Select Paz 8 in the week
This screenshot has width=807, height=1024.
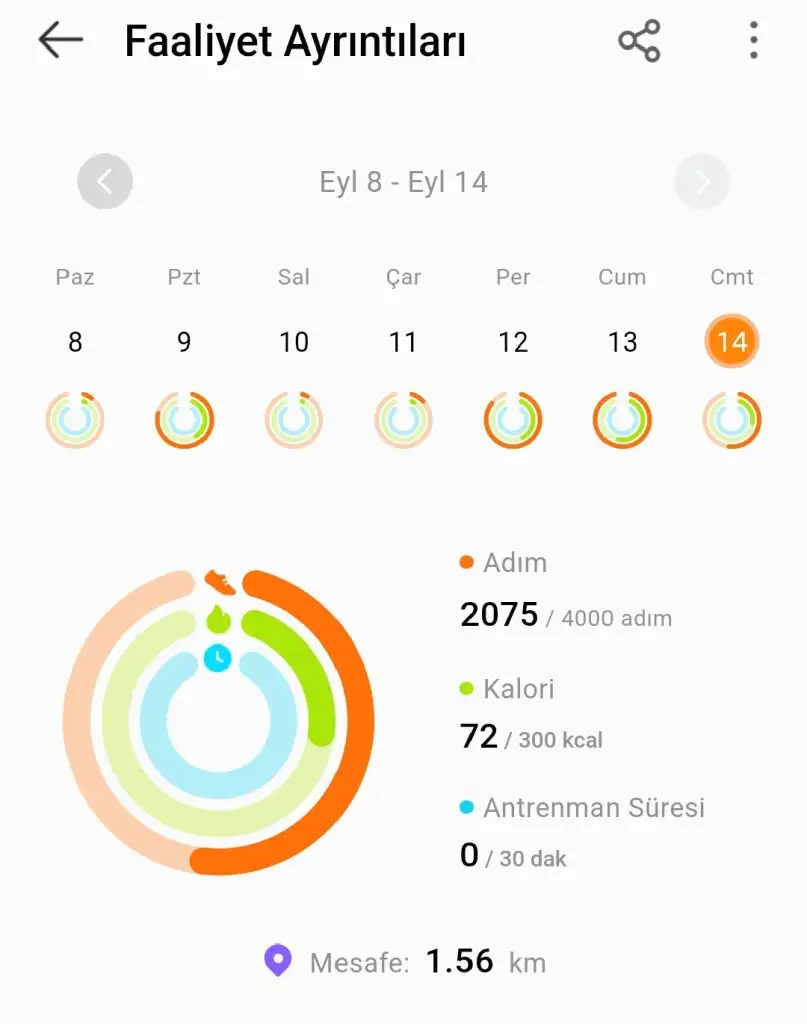pos(75,343)
